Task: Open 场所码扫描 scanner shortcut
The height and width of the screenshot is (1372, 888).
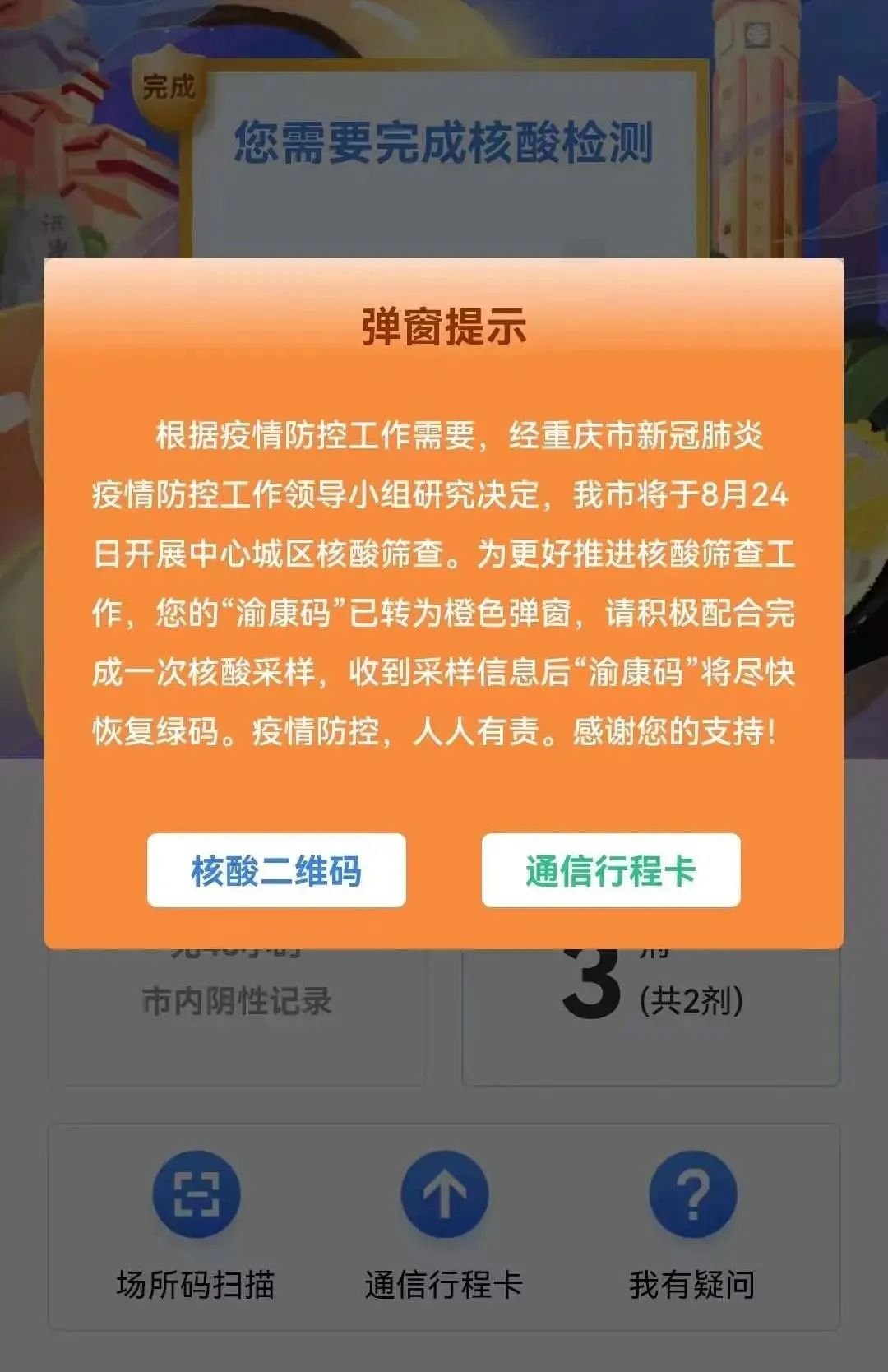Action: point(197,1194)
